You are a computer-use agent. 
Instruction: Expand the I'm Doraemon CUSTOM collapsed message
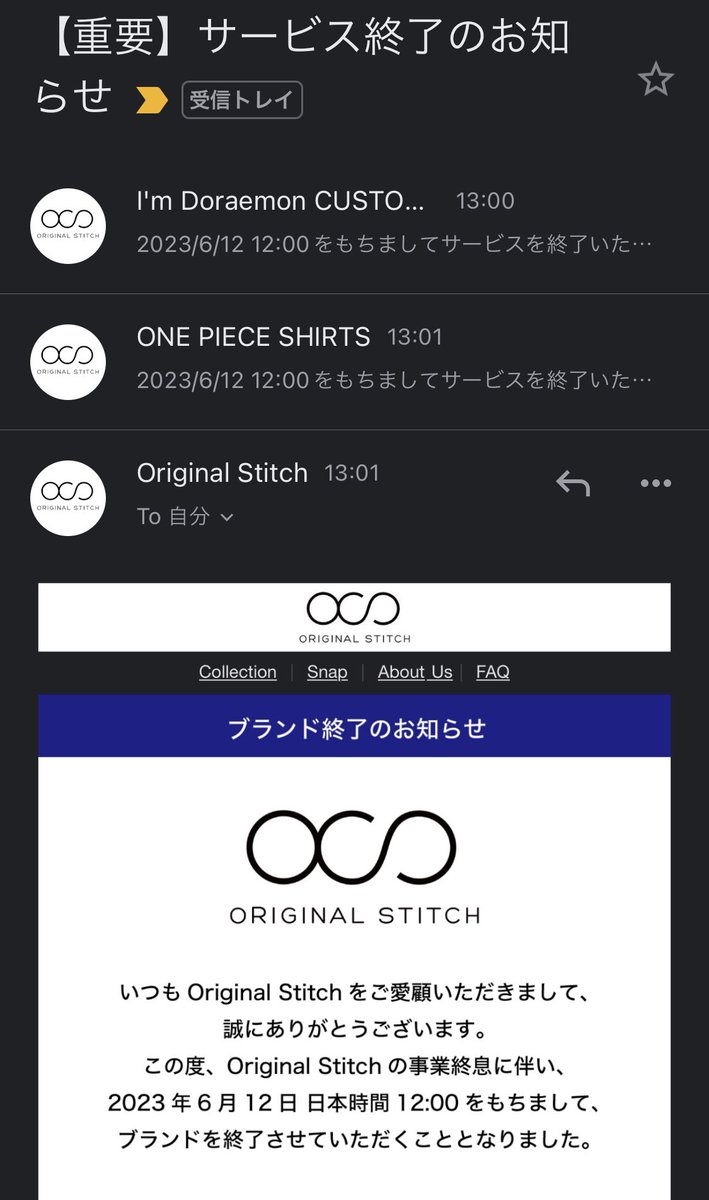[x=354, y=225]
